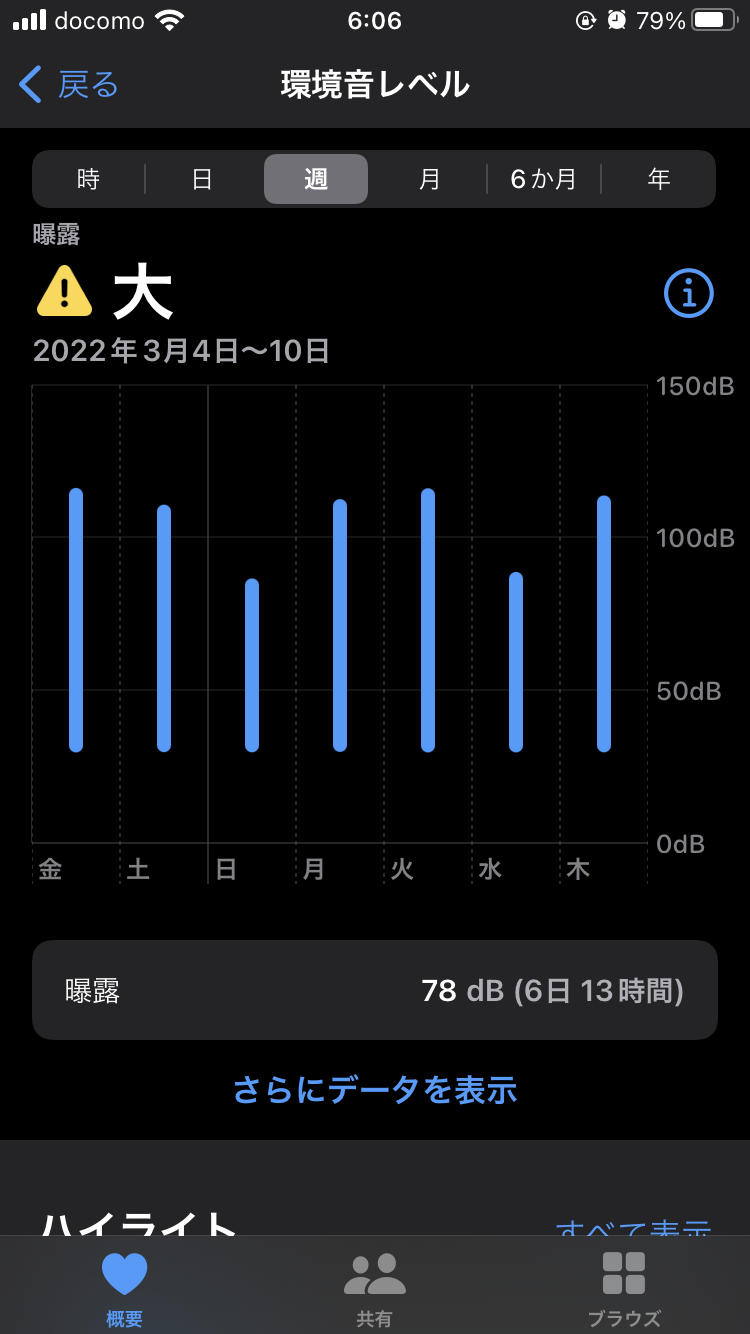Select the 日 (day) segment

(x=202, y=179)
